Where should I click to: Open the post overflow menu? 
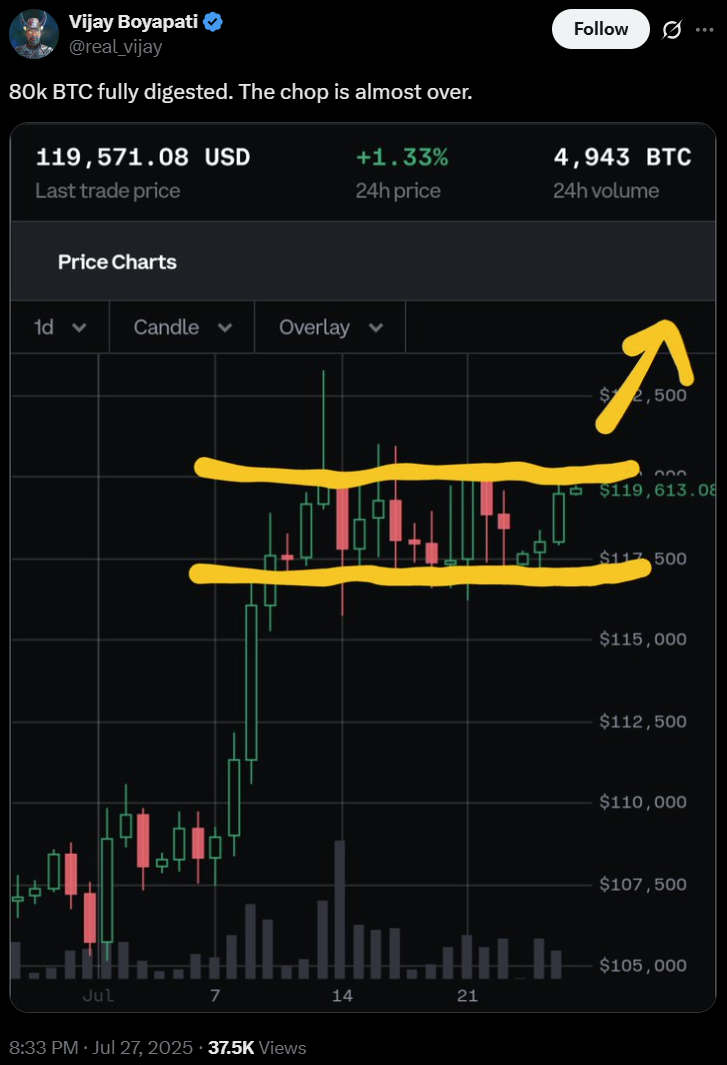(704, 30)
